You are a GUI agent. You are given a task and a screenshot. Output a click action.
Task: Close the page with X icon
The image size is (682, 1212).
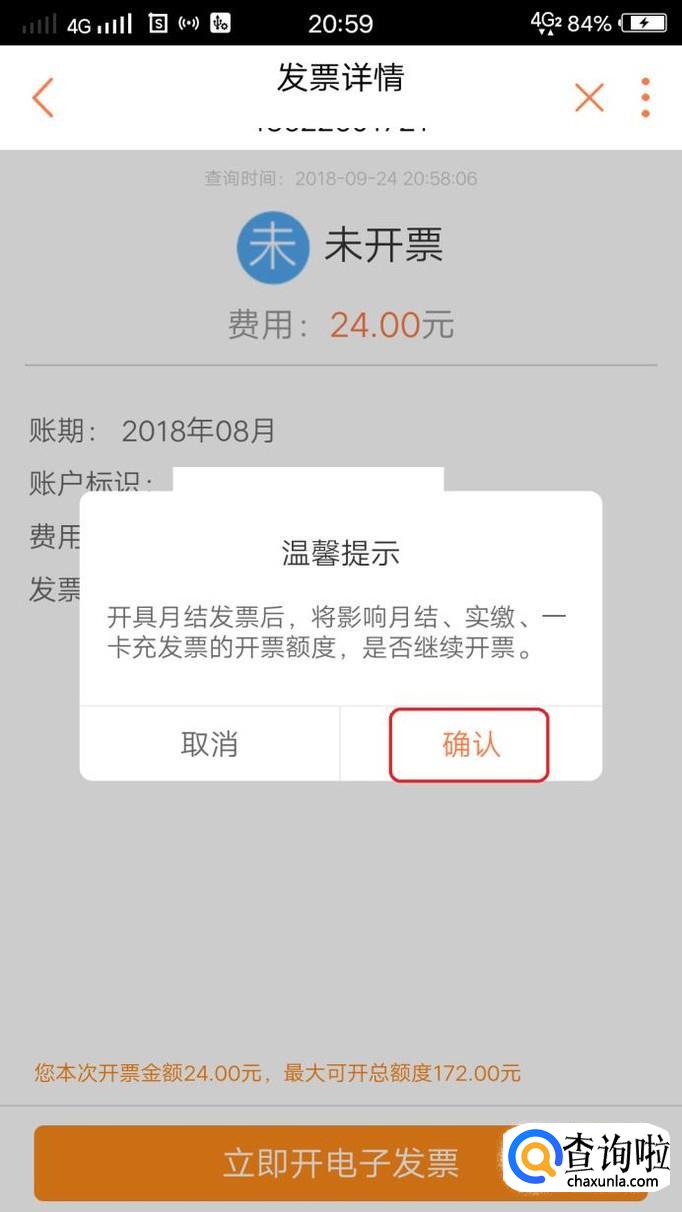589,98
